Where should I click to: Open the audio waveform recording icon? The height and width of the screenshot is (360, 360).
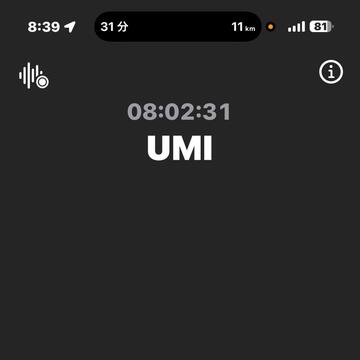(x=34, y=75)
